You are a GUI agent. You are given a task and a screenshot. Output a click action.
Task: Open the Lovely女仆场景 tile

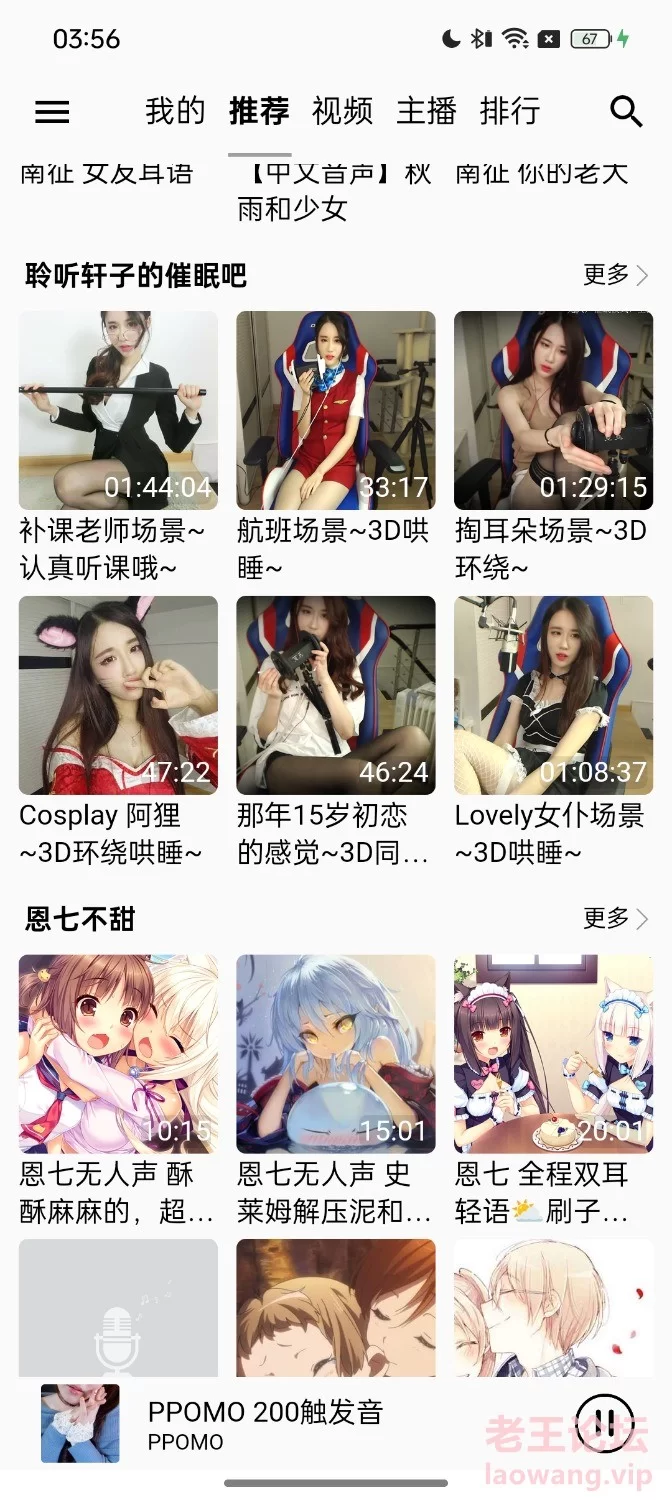(553, 695)
